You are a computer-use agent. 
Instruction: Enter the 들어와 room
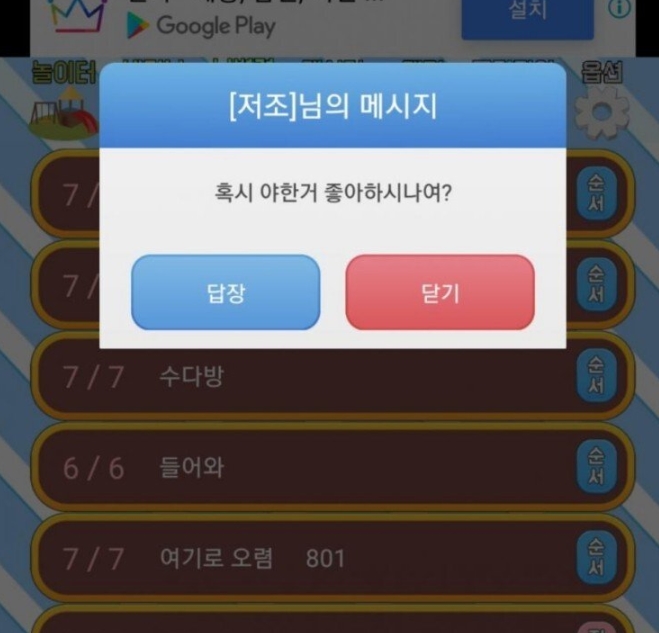coord(300,467)
